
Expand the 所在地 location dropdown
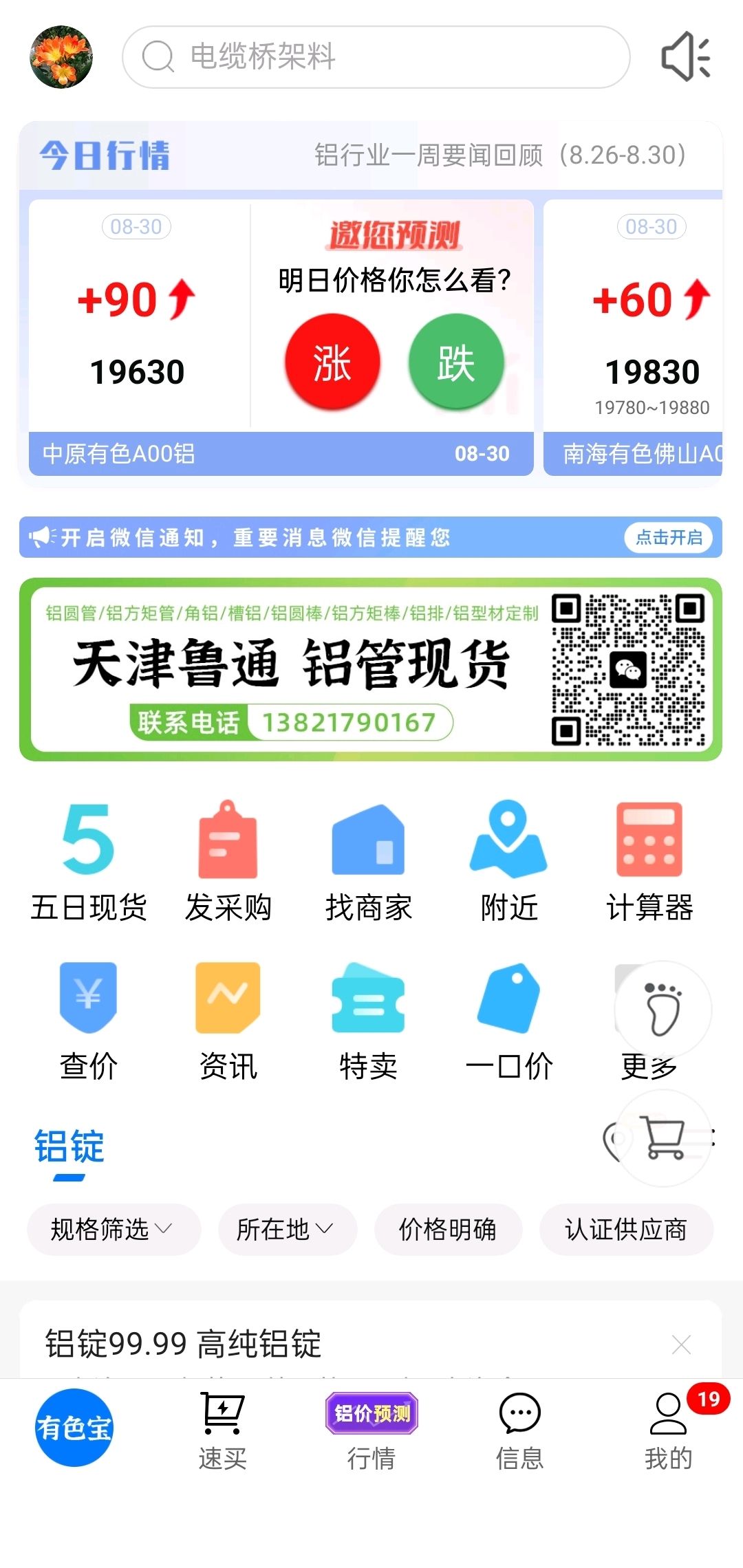288,1229
